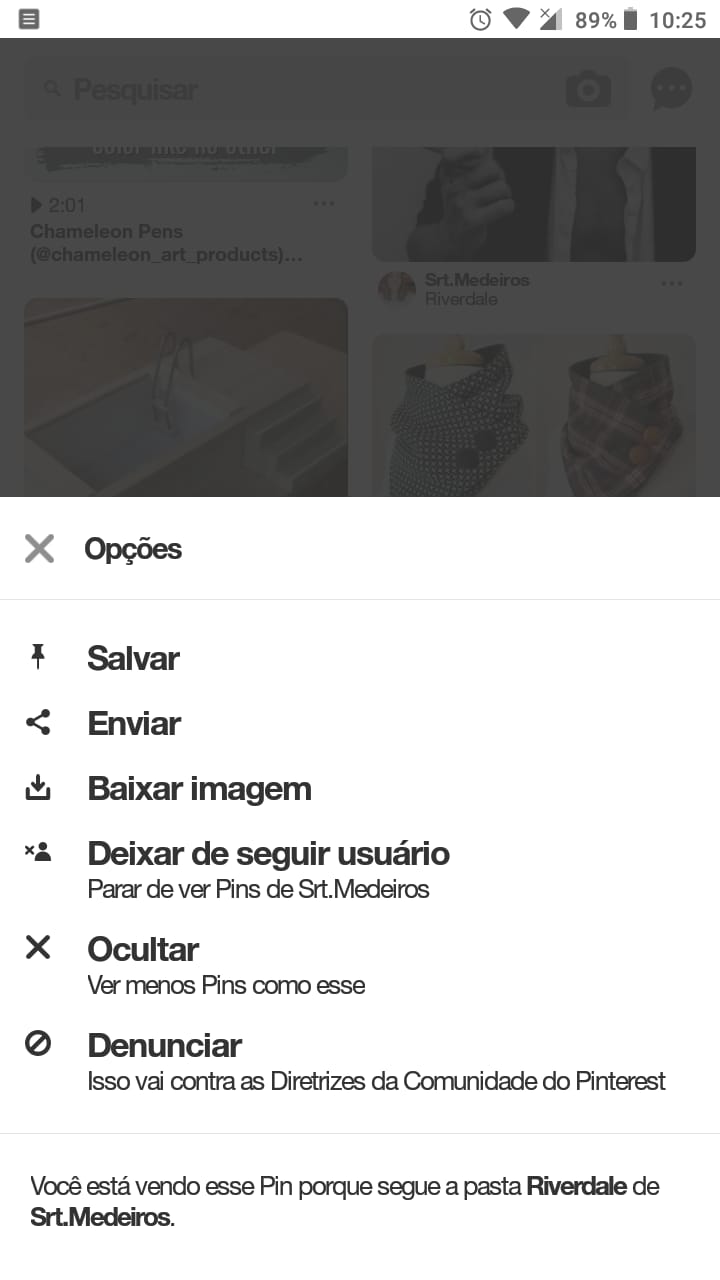Screen dimensions: 720x1280
Task: Tap Denunciar to report this Pin
Action: 360,1061
